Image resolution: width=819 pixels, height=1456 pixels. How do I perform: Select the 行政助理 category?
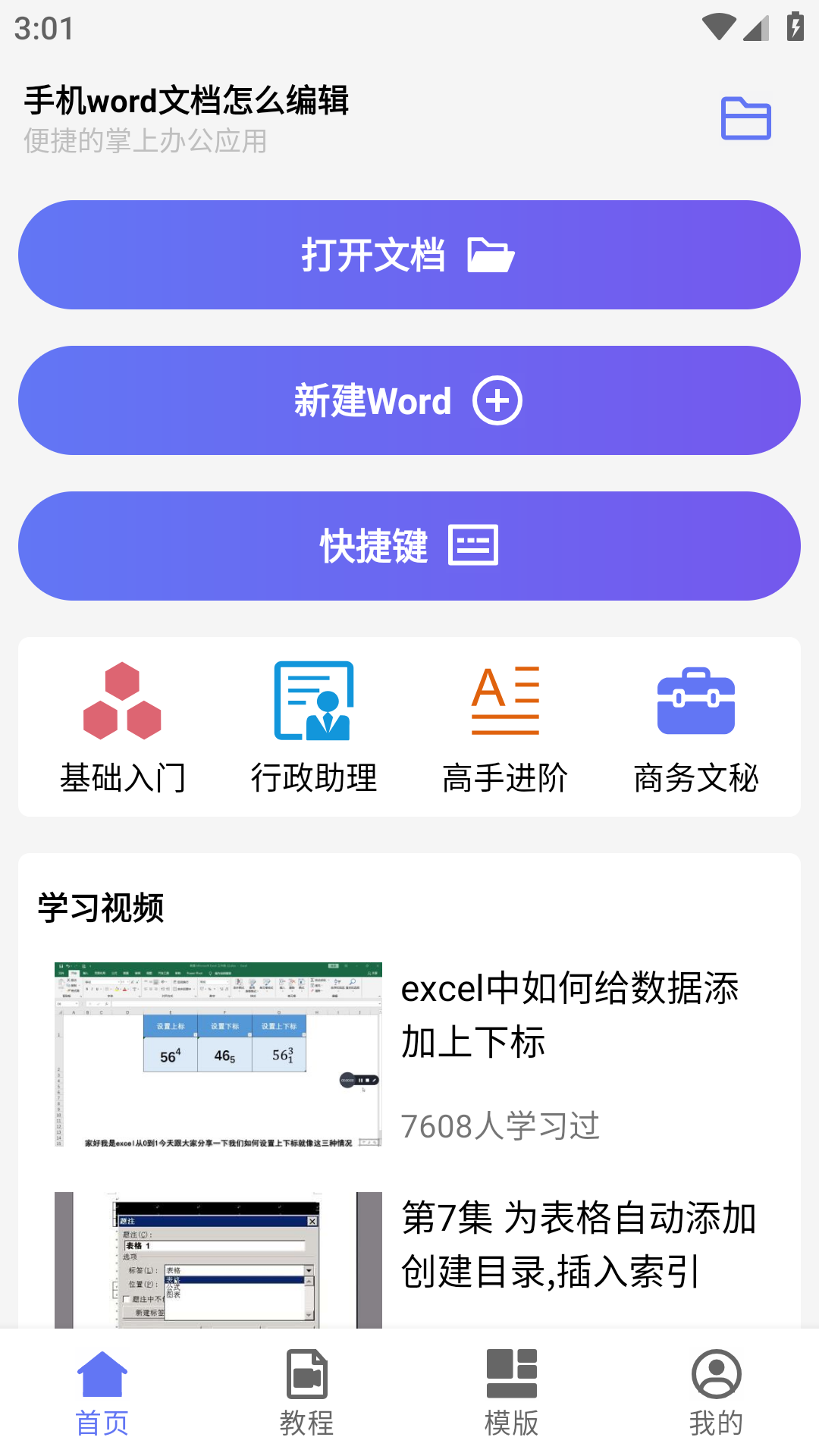(x=313, y=726)
